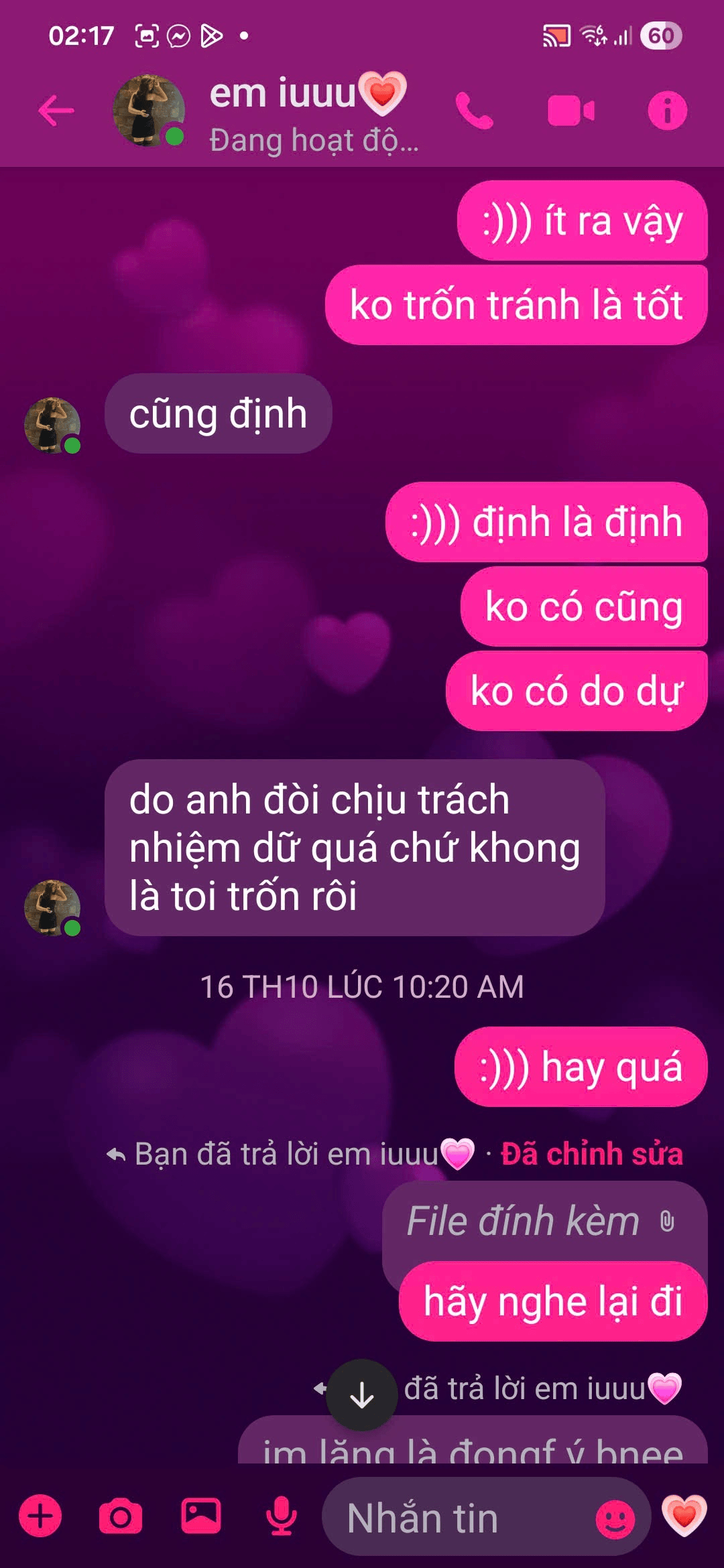Send a heart reaction
This screenshot has height=1568, width=724.
pyautogui.click(x=684, y=1516)
